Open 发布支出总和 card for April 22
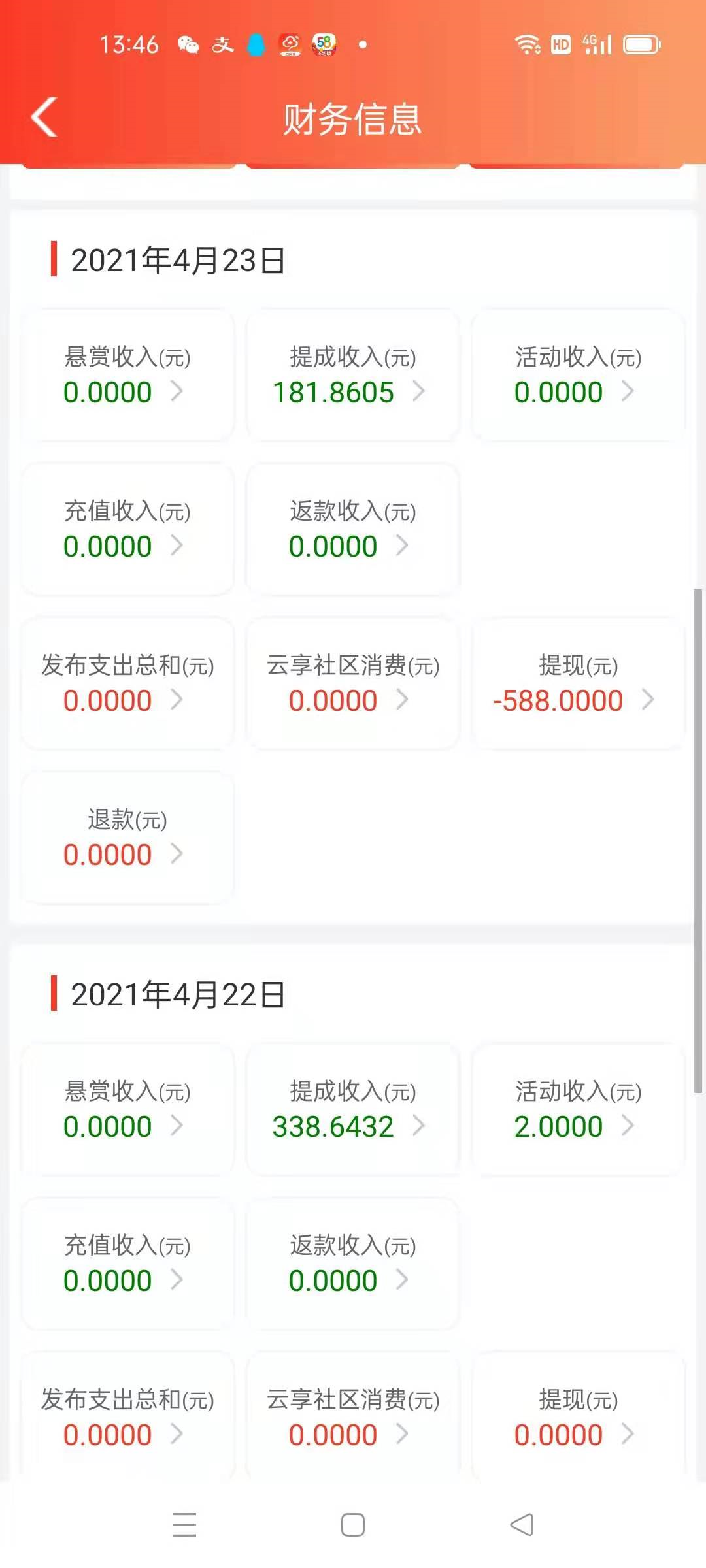The height and width of the screenshot is (1568, 706). (127, 1418)
